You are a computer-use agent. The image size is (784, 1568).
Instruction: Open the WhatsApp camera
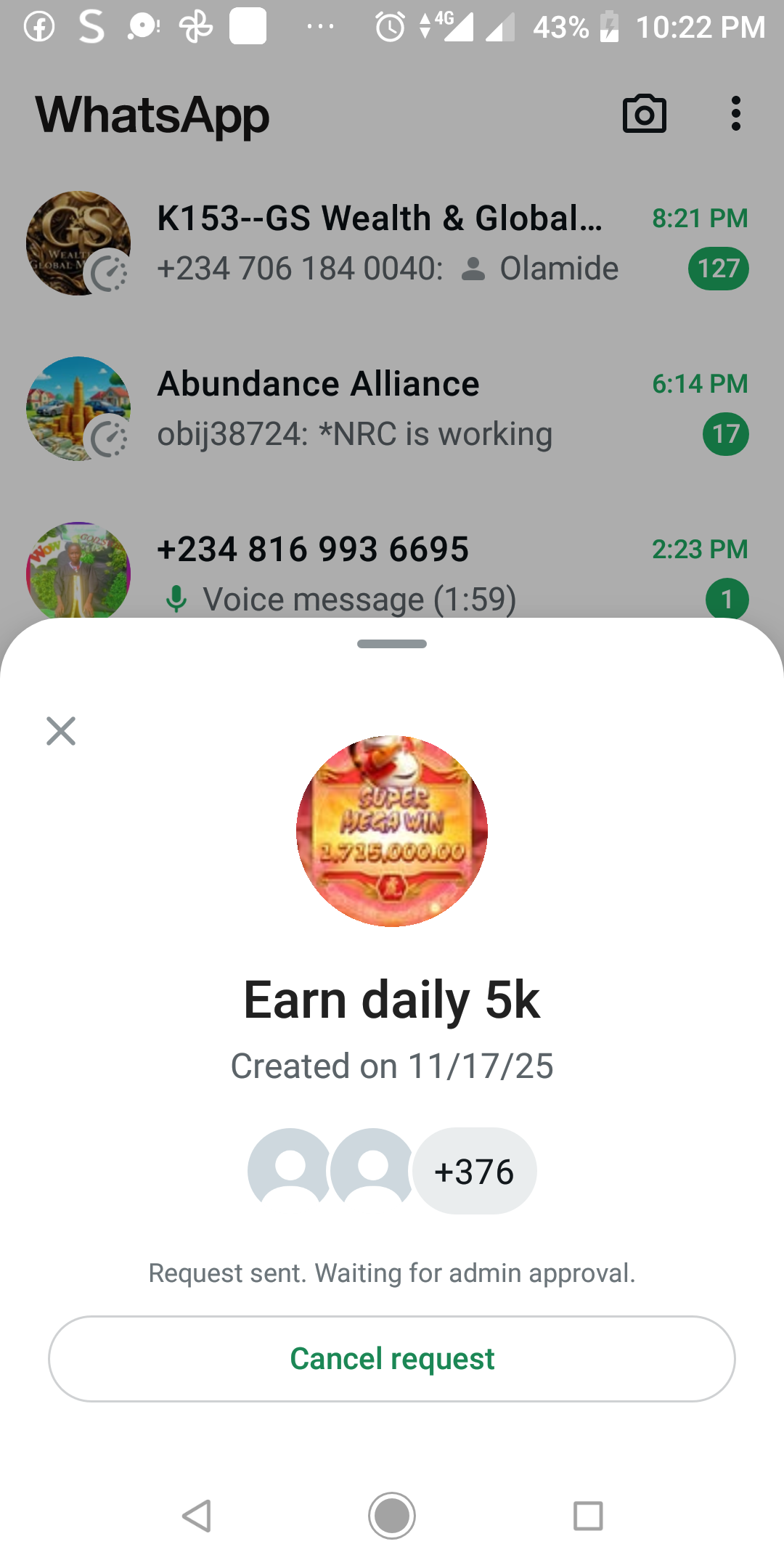point(644,114)
